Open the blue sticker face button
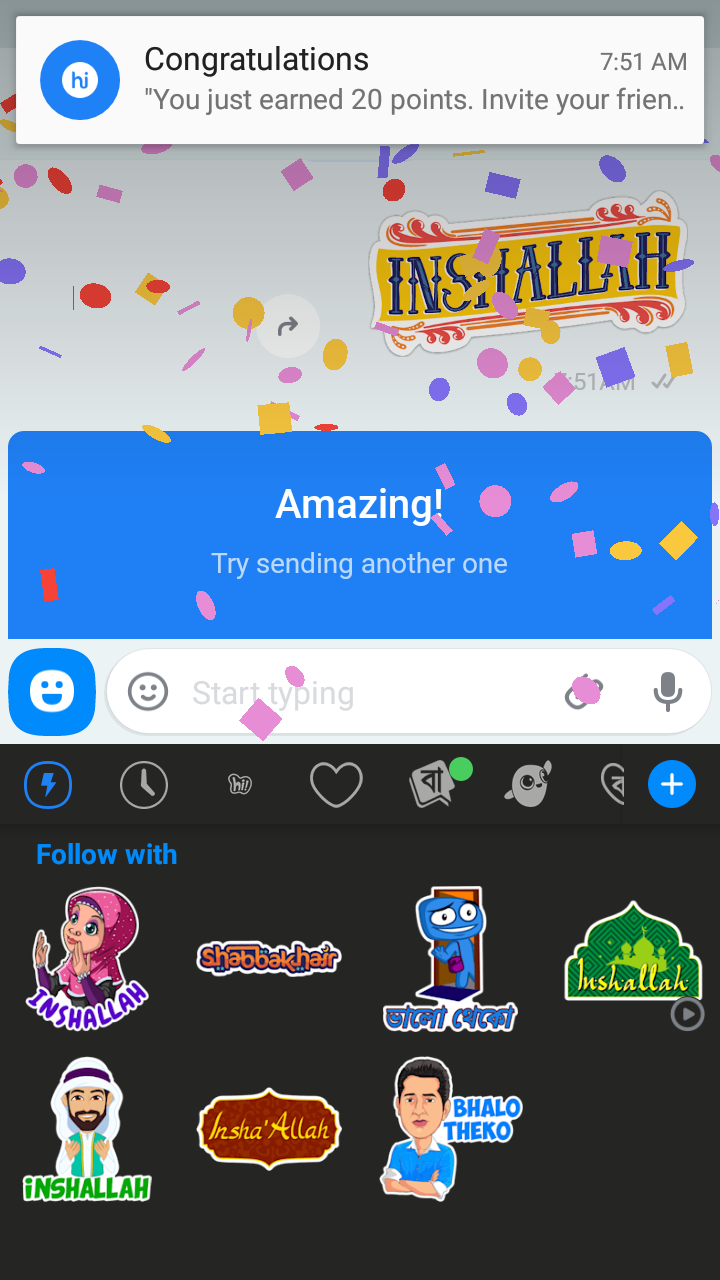Viewport: 720px width, 1280px height. pos(52,692)
